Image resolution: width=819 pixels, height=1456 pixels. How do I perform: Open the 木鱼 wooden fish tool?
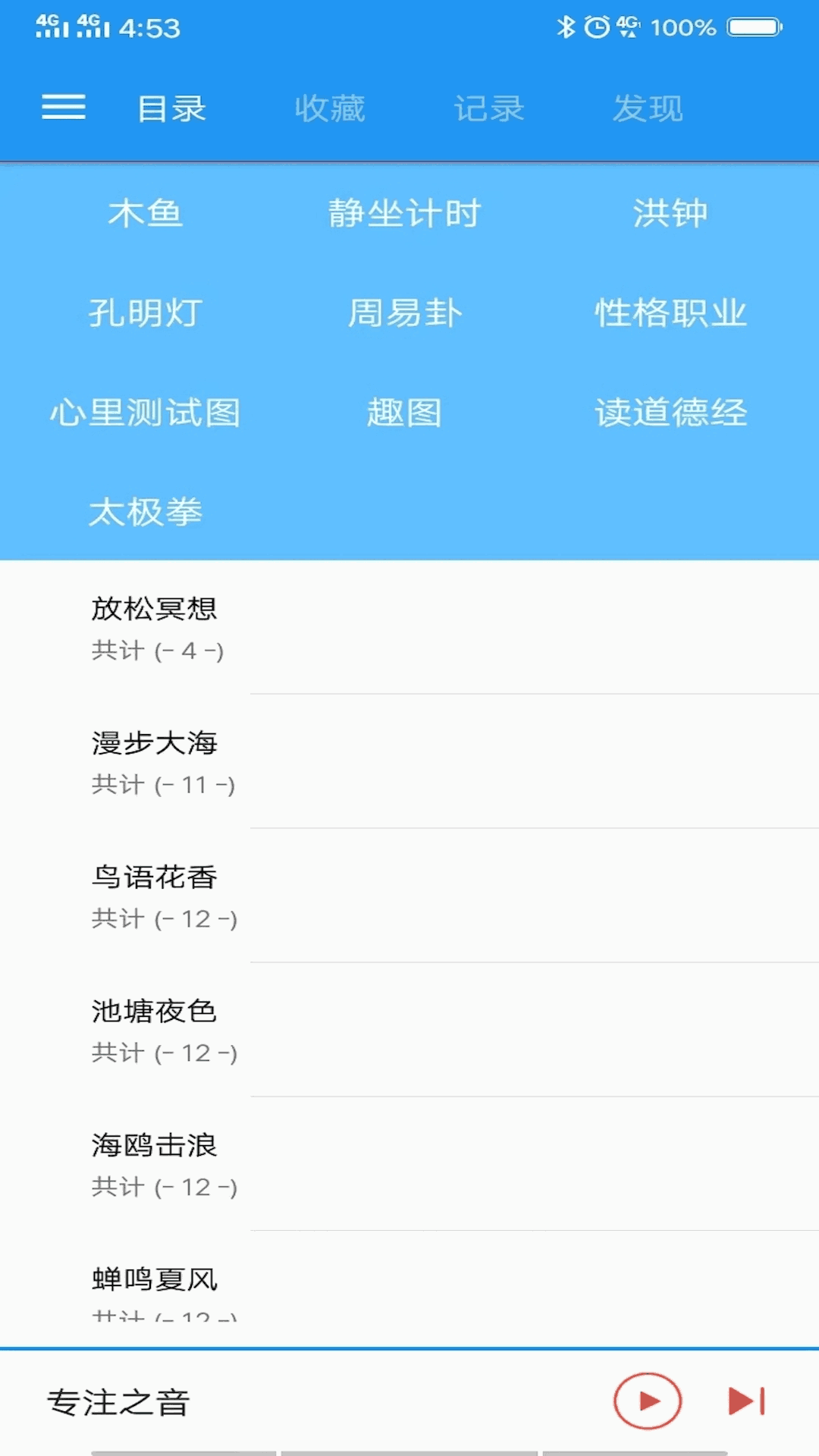pyautogui.click(x=144, y=213)
